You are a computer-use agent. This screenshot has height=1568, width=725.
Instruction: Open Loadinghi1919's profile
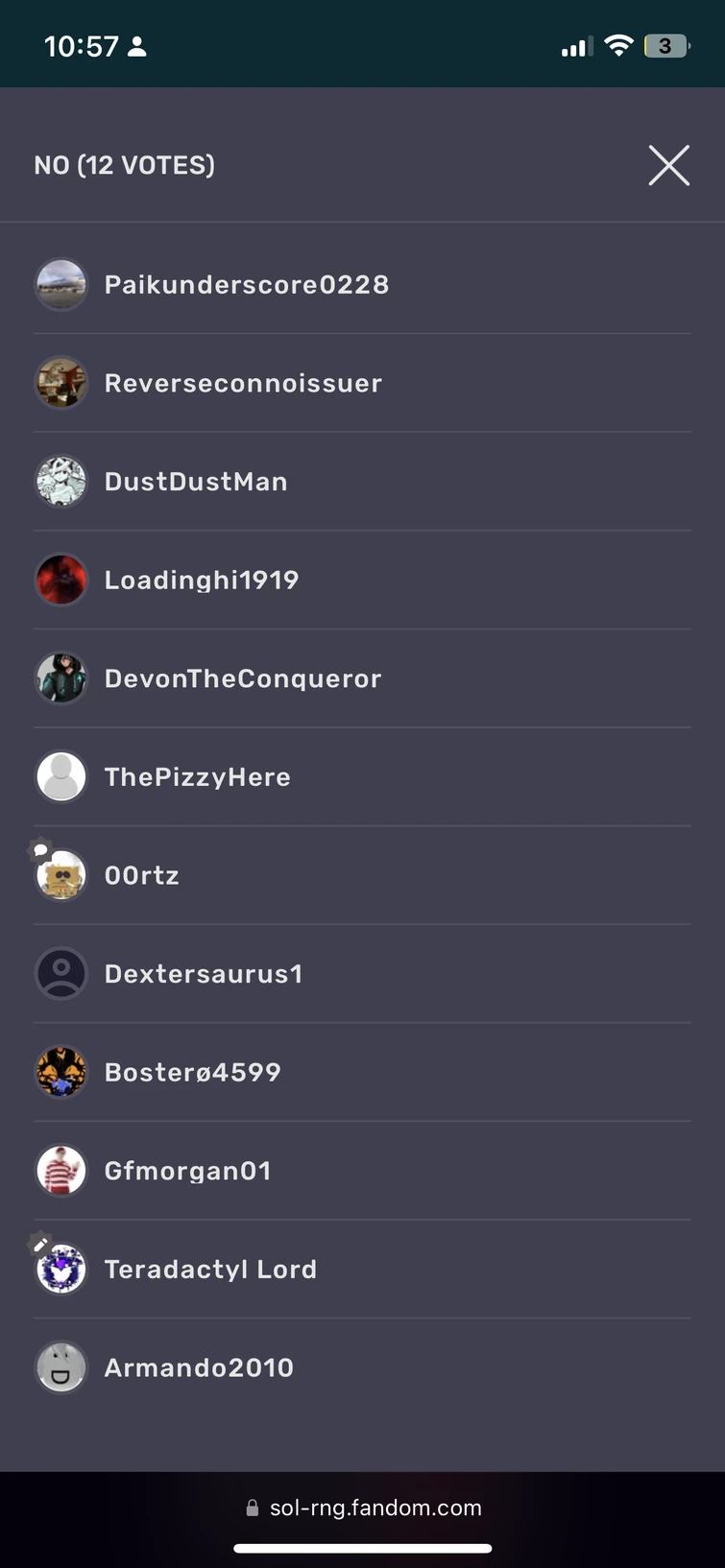(x=201, y=581)
